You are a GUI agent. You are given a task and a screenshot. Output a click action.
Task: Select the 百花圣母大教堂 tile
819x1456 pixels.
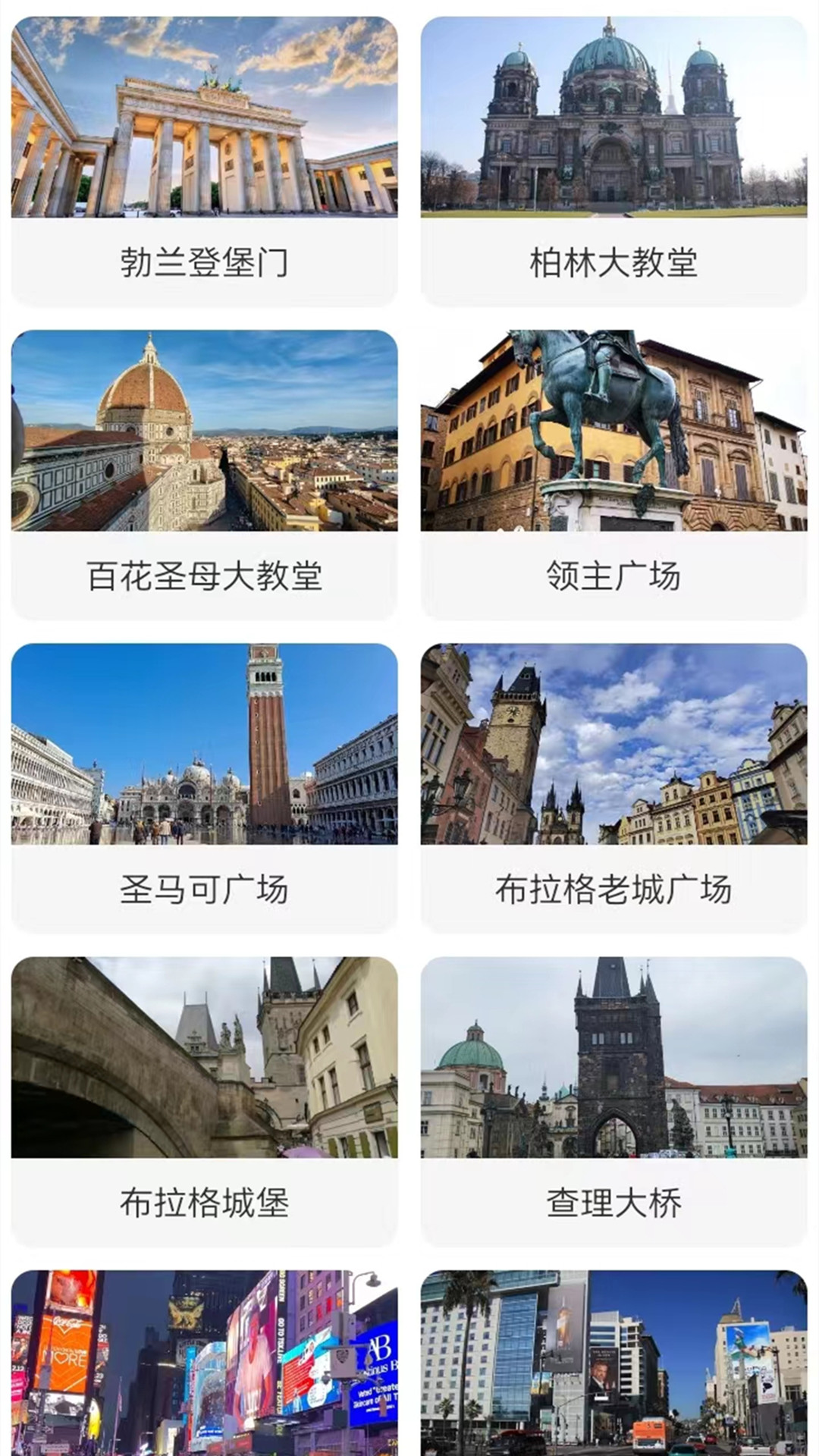204,475
